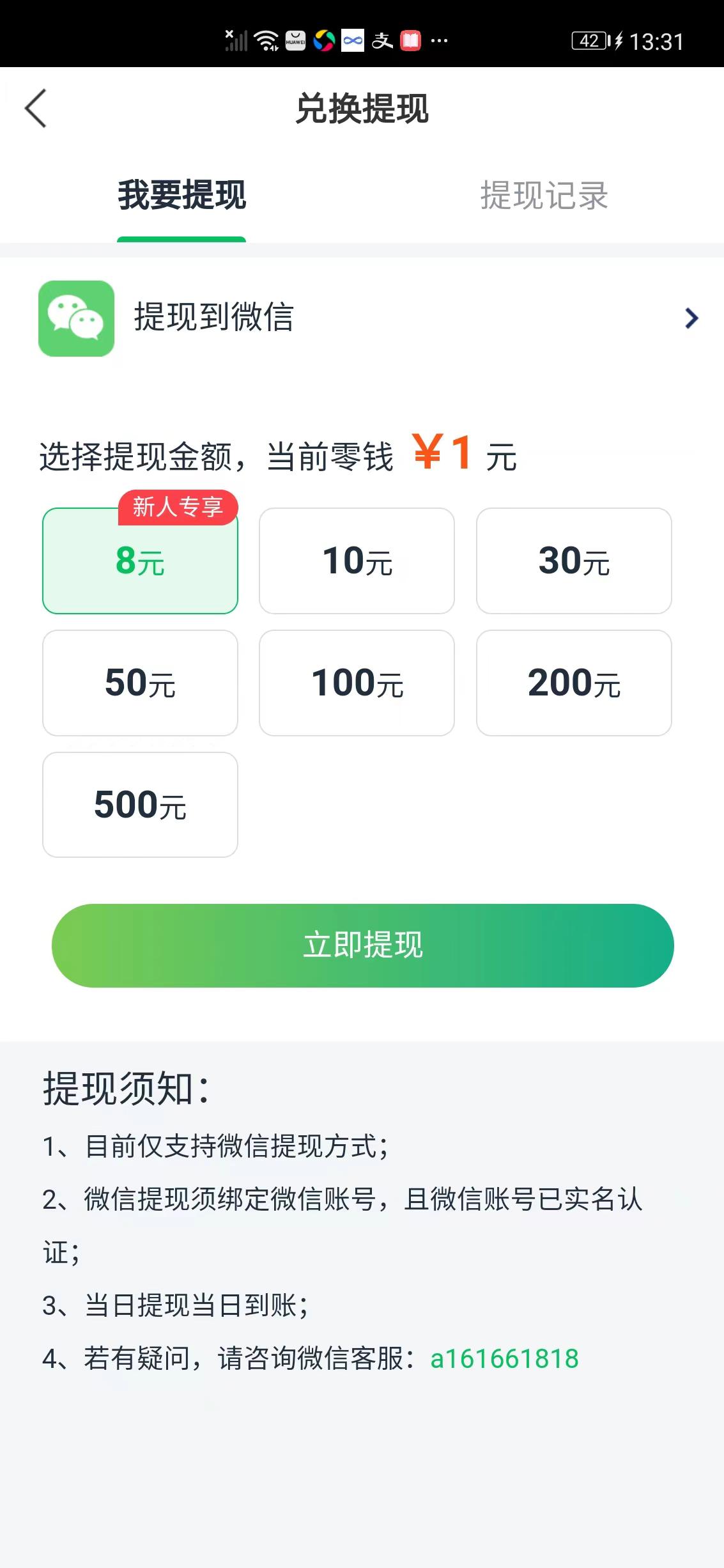The image size is (724, 1568).
Task: Click the green tab underline indicator
Action: [181, 238]
